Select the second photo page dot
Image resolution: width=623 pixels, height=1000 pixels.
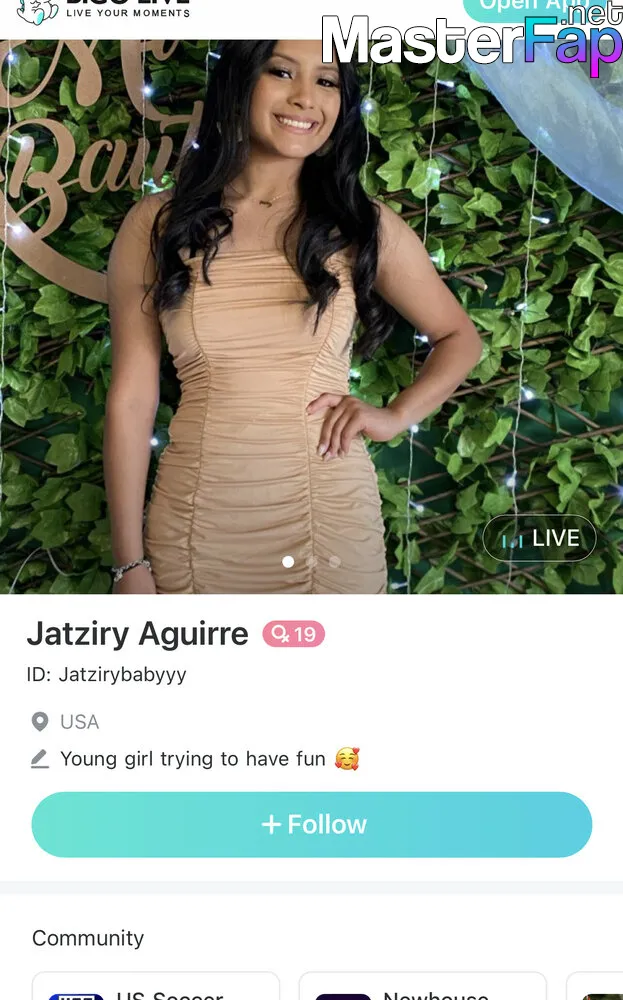(312, 562)
